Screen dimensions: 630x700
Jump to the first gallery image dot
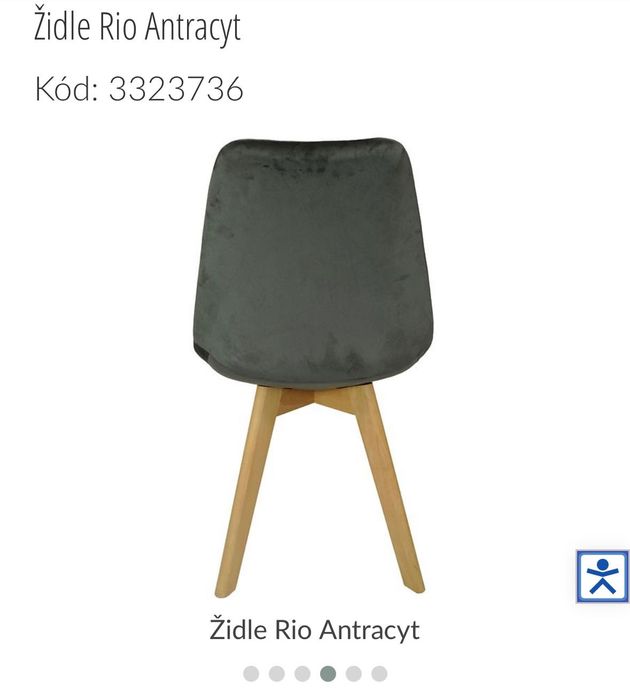pos(251,674)
